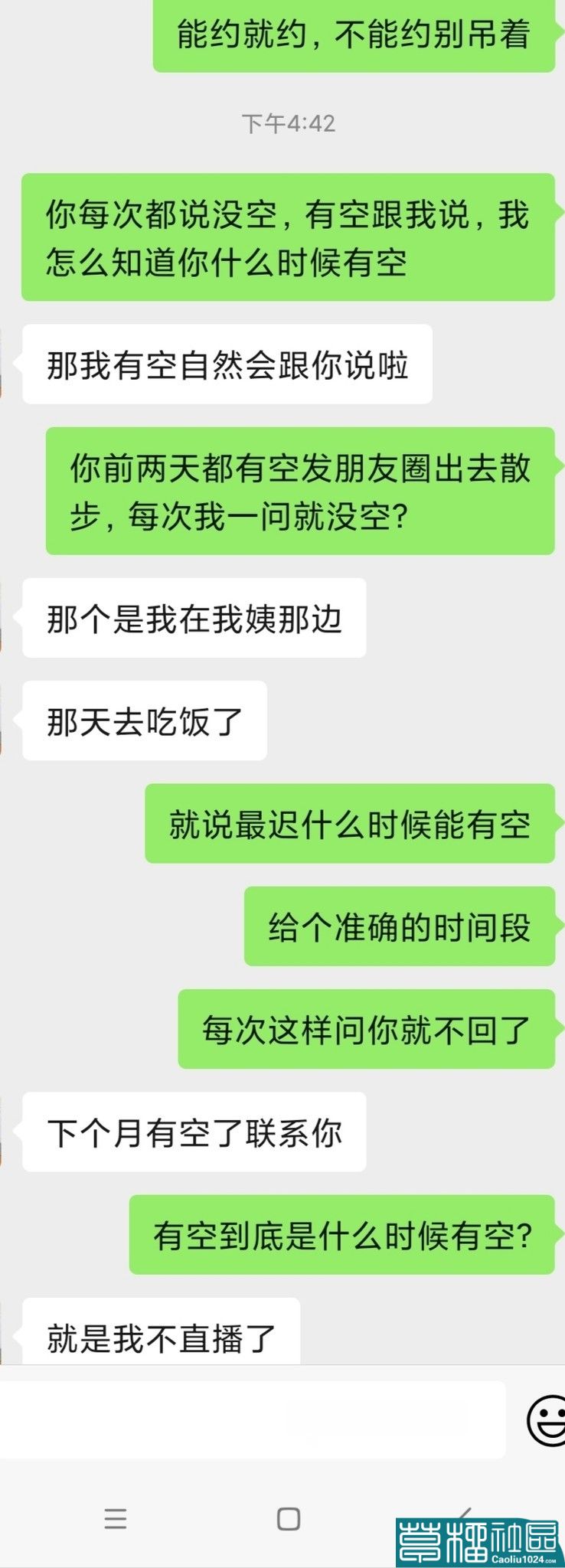
Task: Focus the message input field
Action: (253, 1420)
